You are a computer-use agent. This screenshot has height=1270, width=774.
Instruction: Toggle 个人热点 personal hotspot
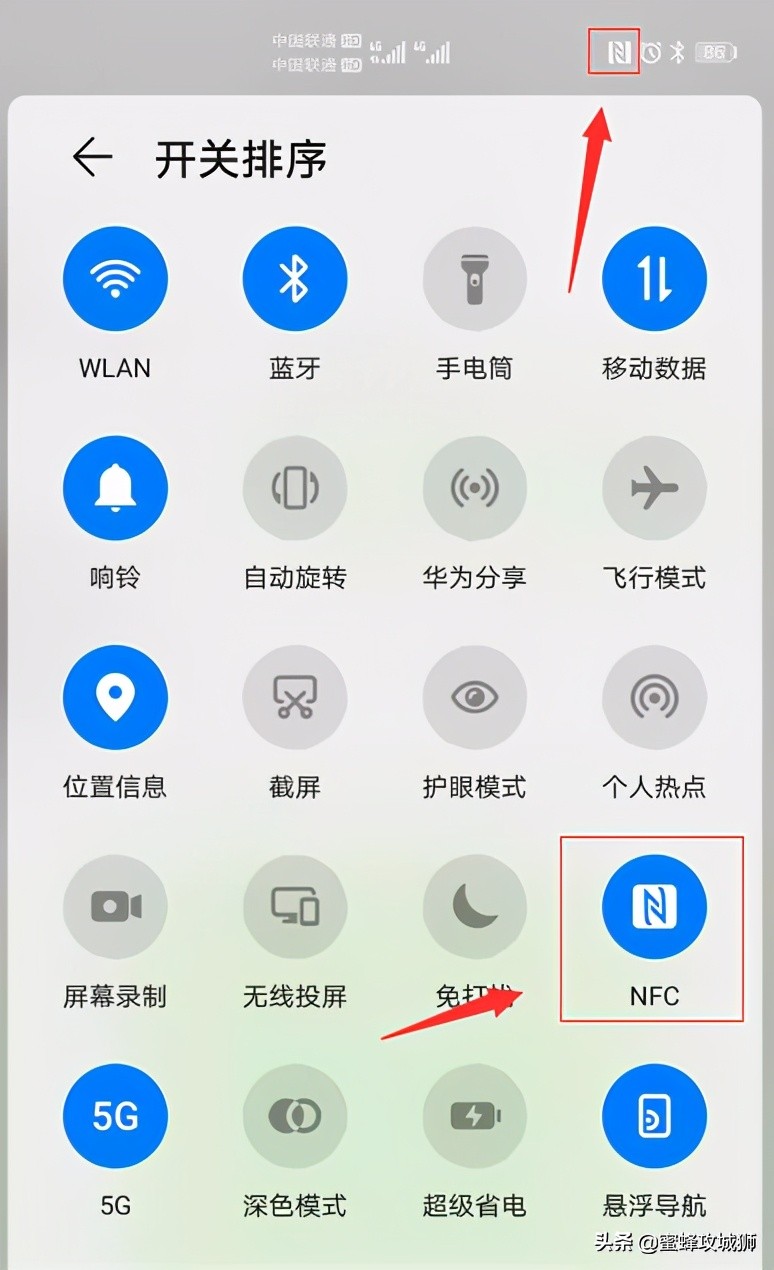pyautogui.click(x=654, y=697)
